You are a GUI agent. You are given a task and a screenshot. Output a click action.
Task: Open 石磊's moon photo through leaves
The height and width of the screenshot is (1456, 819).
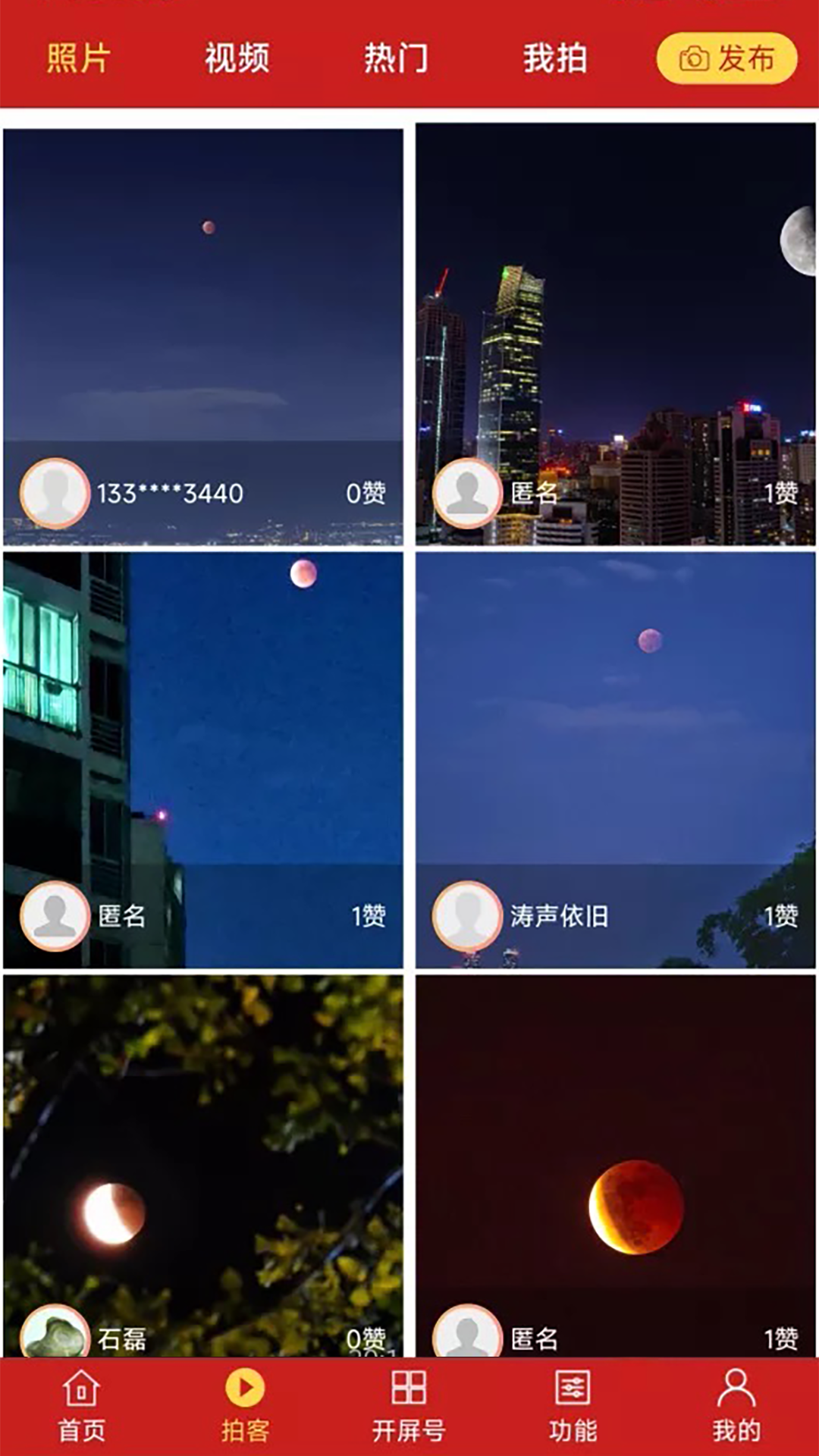[203, 1166]
